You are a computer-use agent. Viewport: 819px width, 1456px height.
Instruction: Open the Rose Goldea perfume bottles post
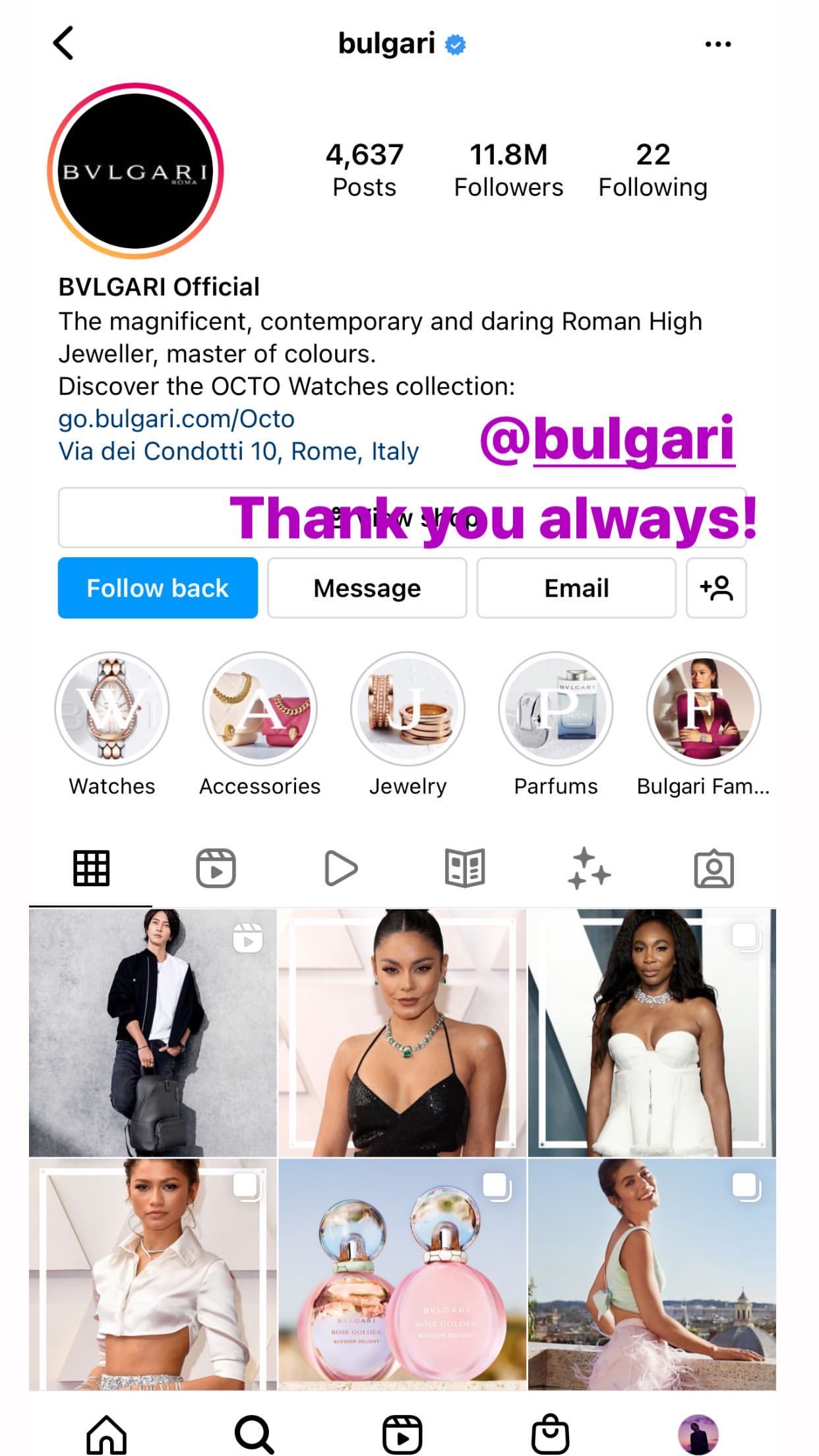402,1274
